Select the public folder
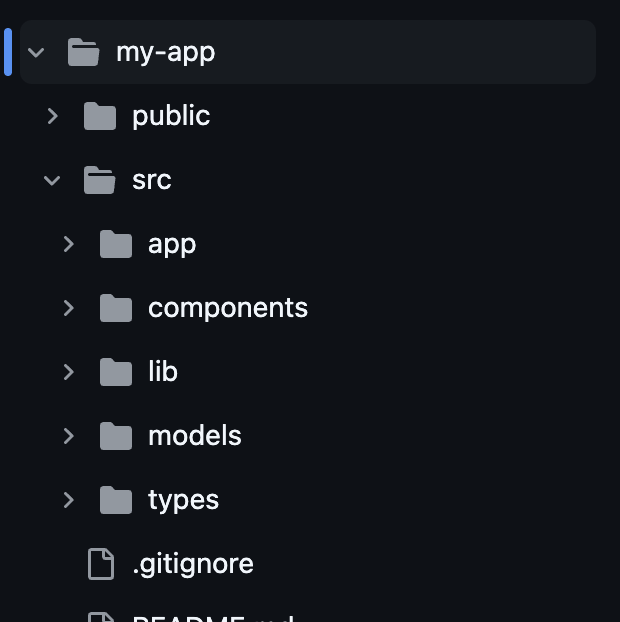This screenshot has height=622, width=620. point(170,116)
